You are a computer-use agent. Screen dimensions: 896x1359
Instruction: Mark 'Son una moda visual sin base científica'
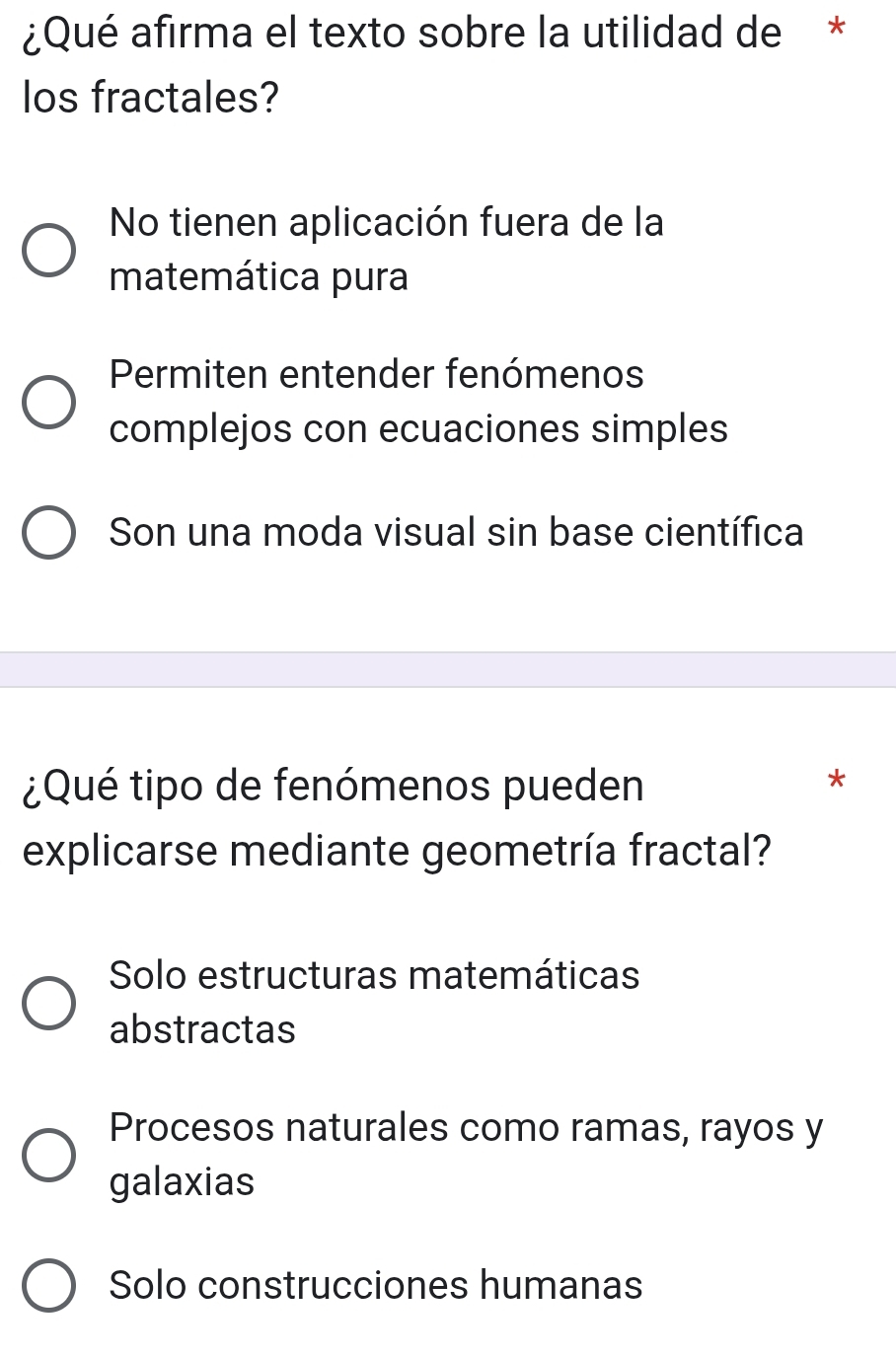(48, 534)
